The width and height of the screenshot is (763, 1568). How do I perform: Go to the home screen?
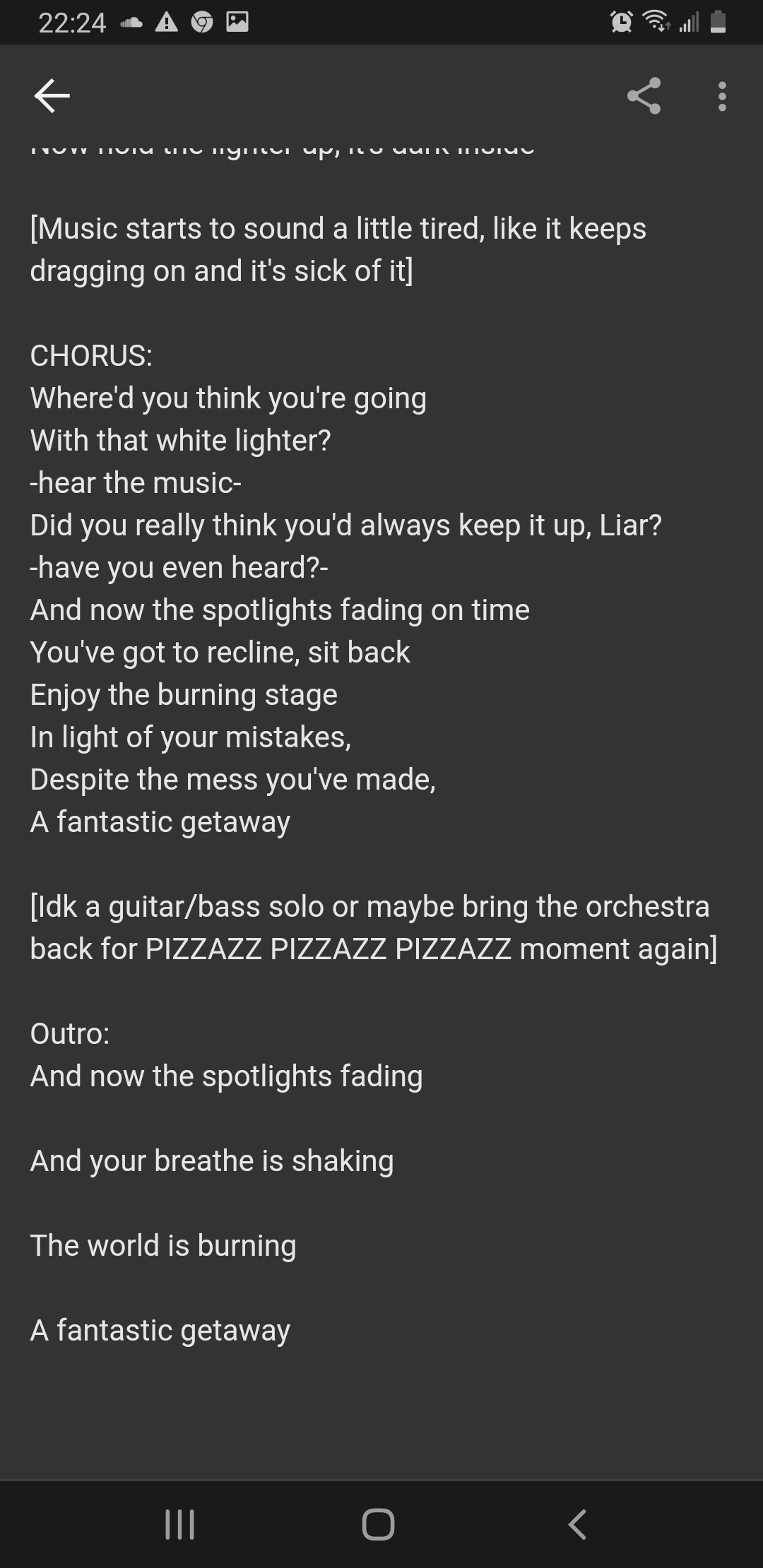click(379, 1524)
